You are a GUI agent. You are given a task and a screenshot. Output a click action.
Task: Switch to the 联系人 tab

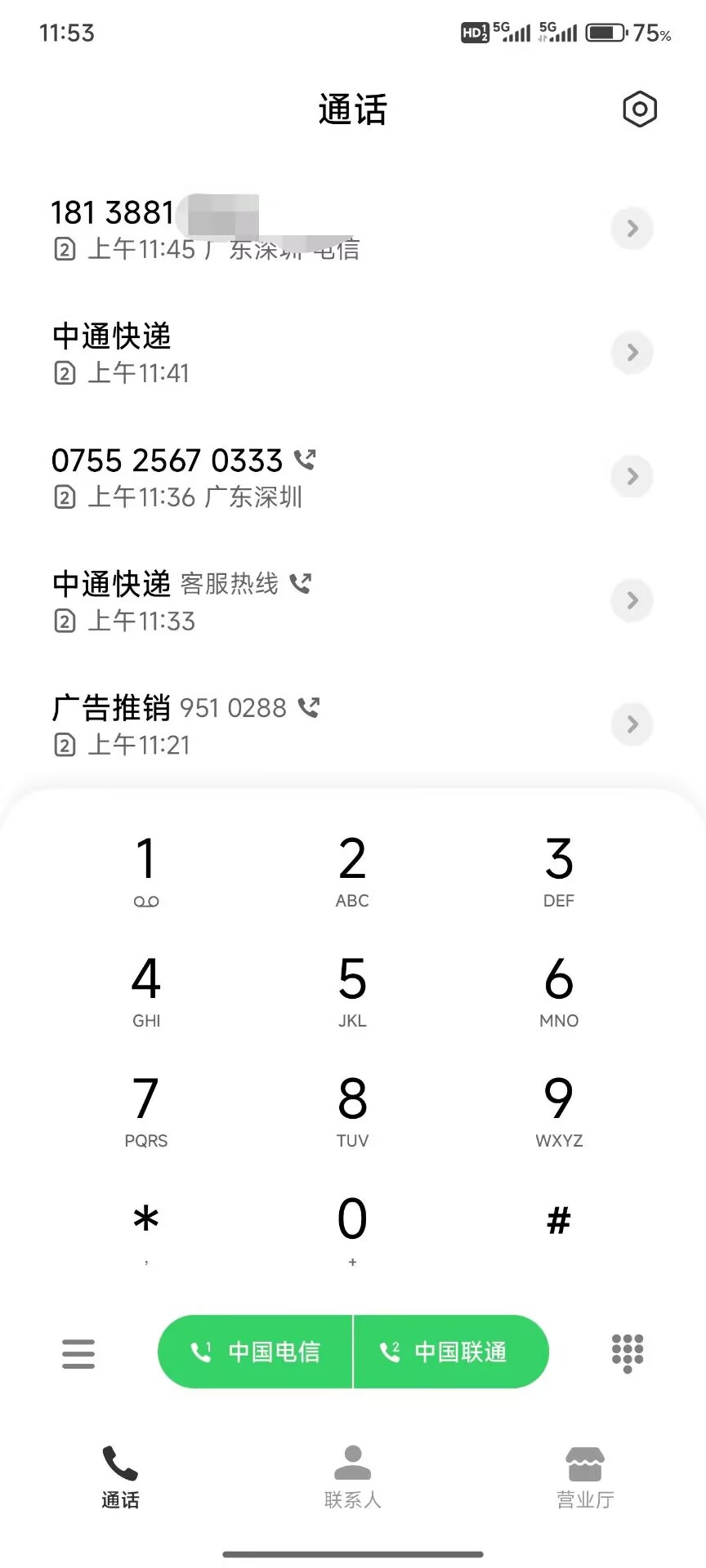click(353, 1477)
